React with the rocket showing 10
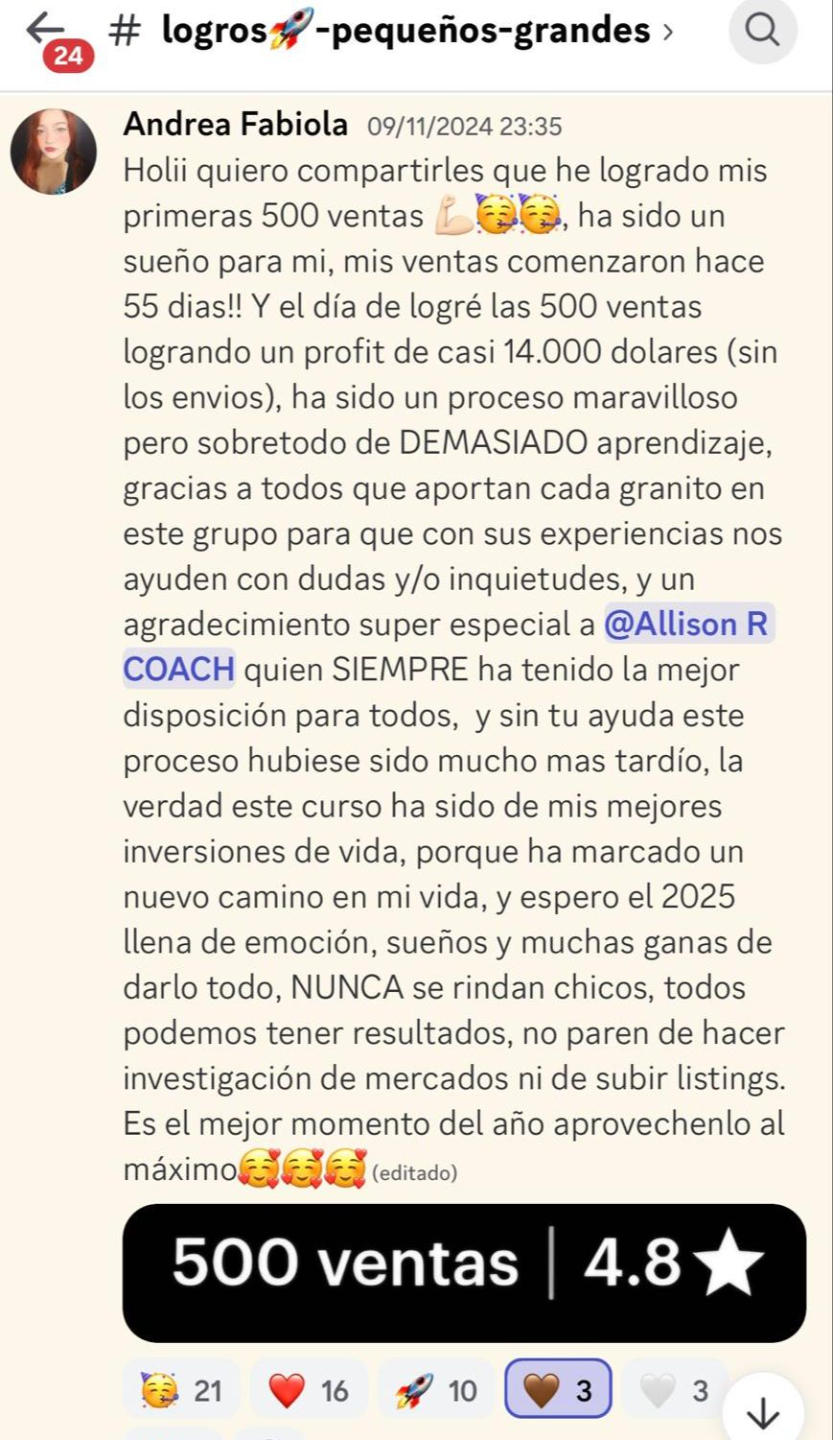 [x=436, y=1389]
